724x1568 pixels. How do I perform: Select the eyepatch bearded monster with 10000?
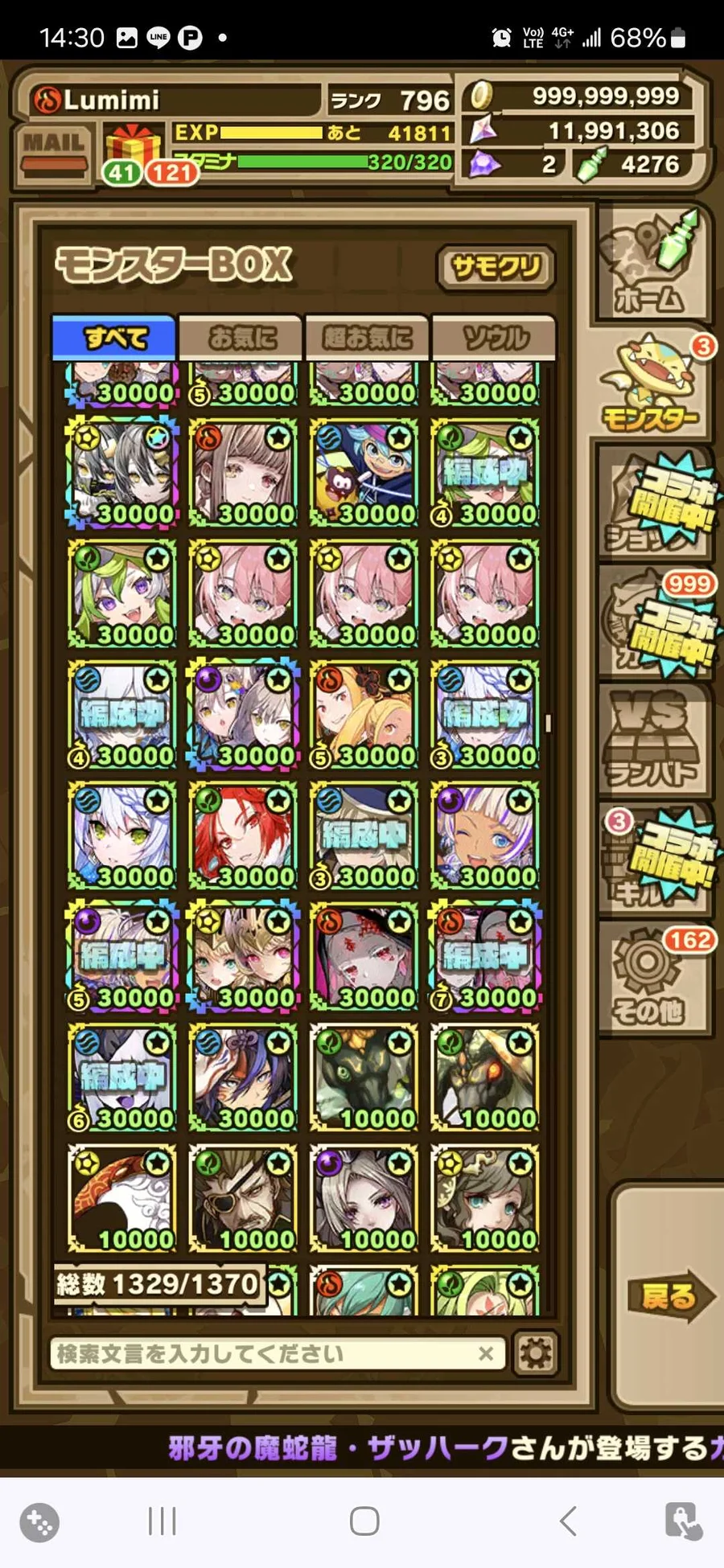click(244, 1199)
